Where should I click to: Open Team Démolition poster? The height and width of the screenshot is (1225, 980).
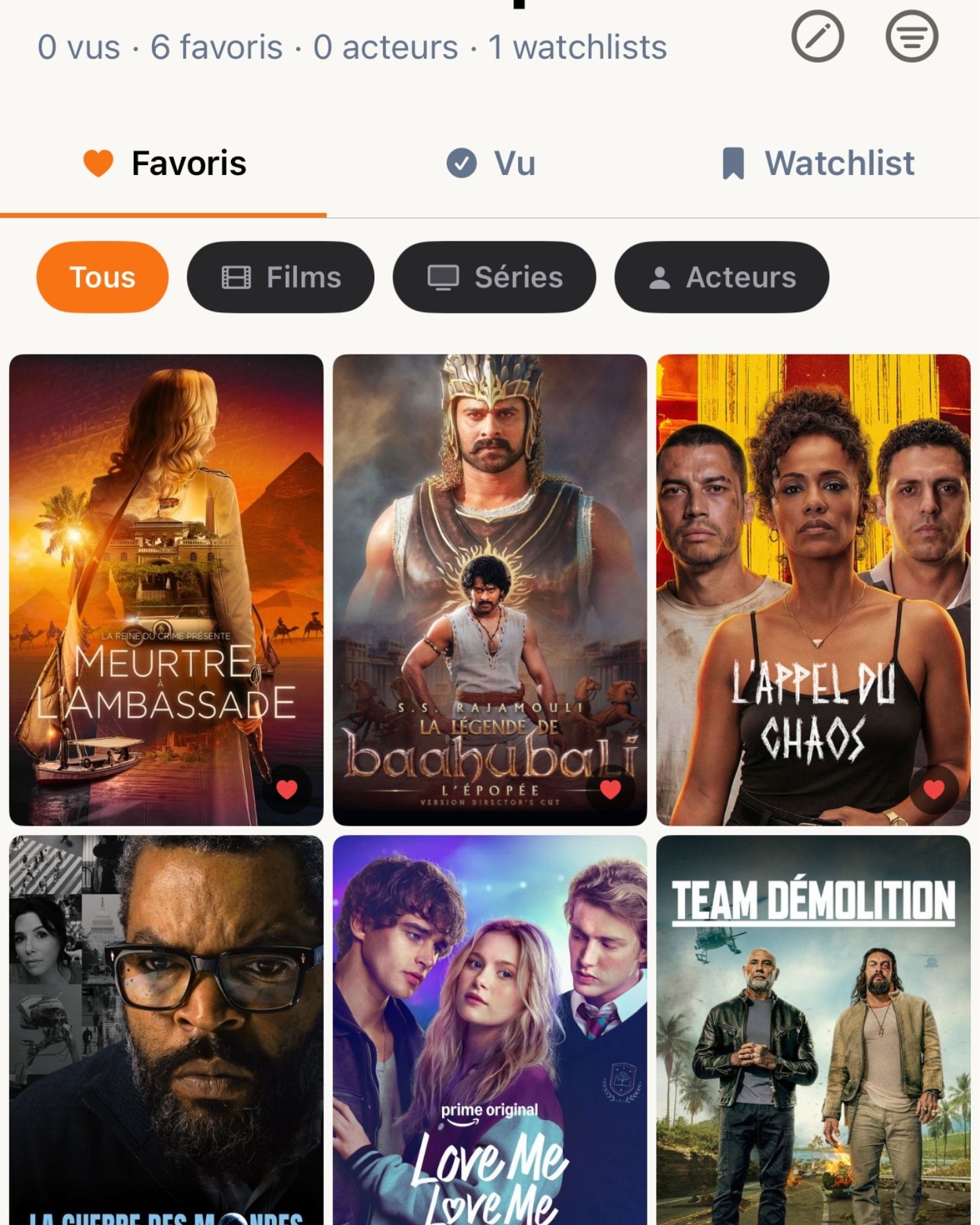tap(813, 1030)
